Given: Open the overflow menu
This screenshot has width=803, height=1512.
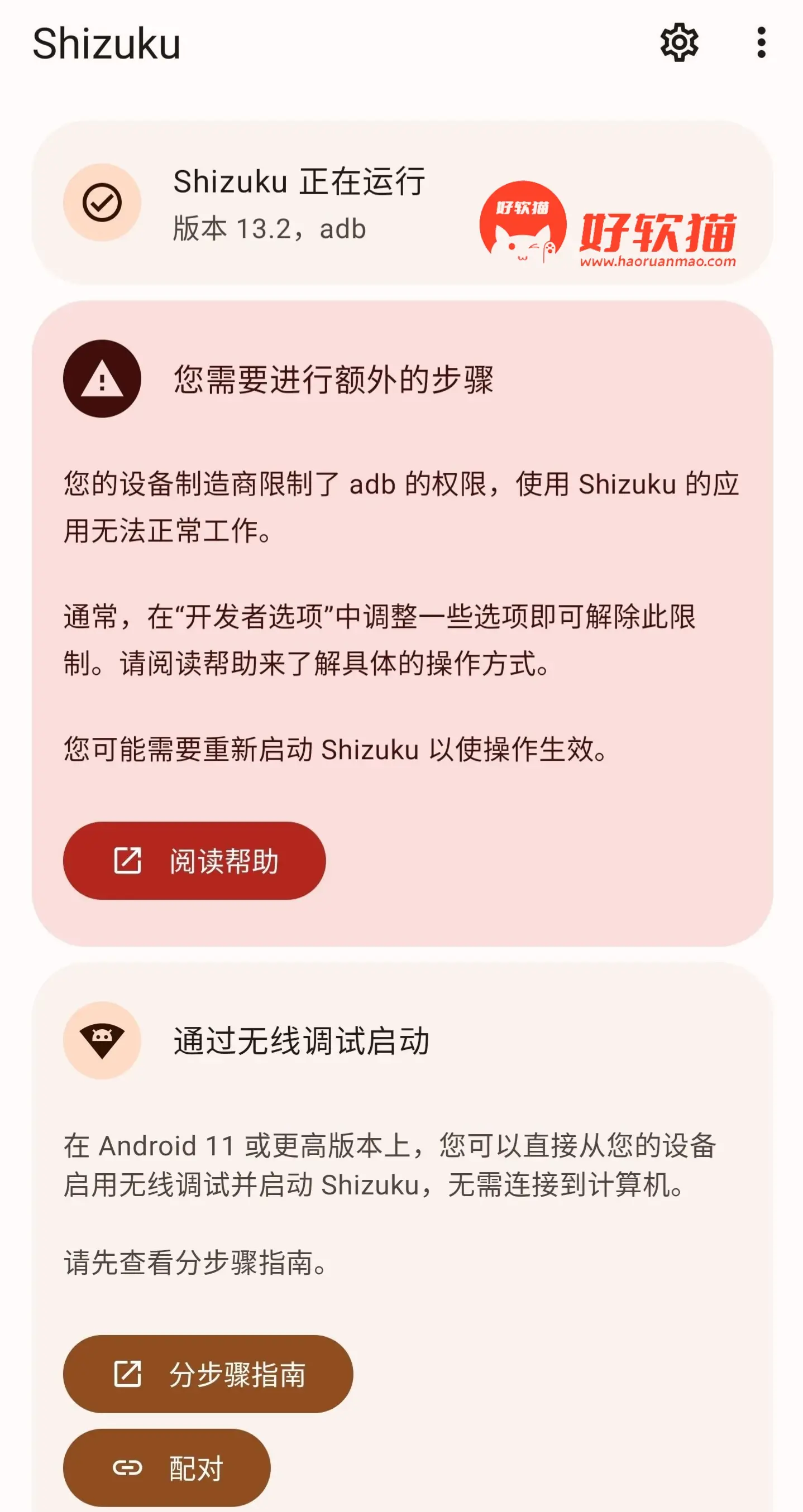Looking at the screenshot, I should coord(761,43).
